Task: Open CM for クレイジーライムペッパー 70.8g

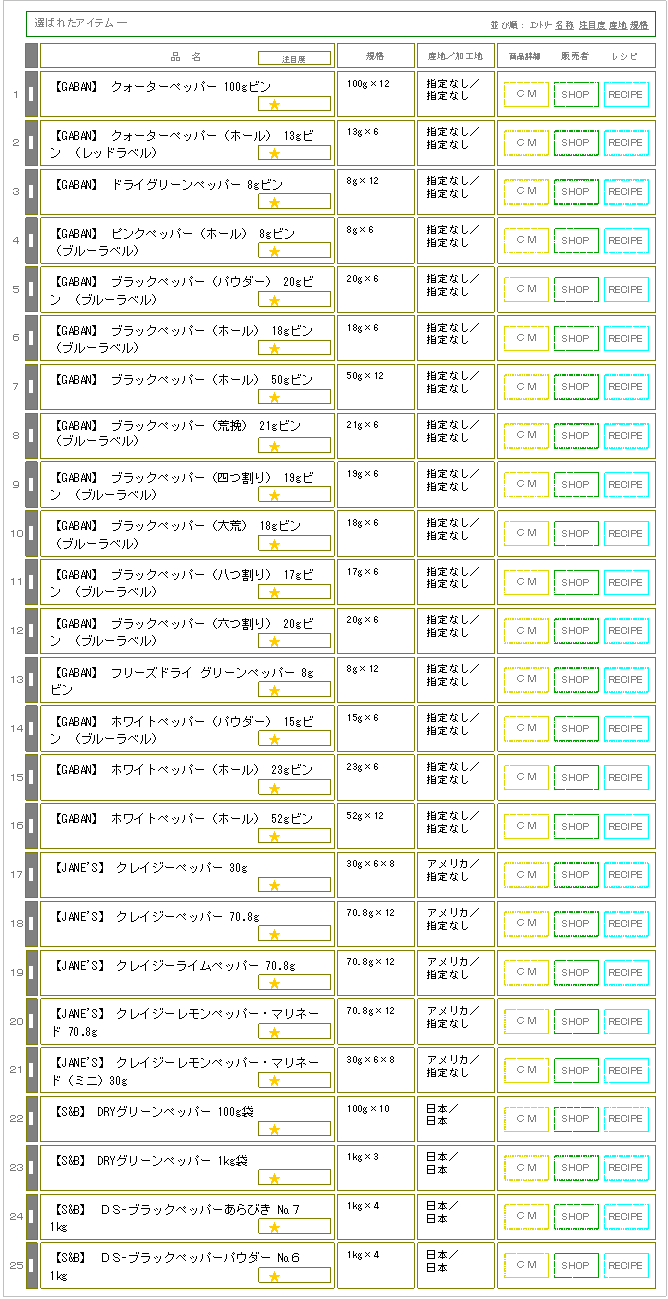Action: click(526, 973)
